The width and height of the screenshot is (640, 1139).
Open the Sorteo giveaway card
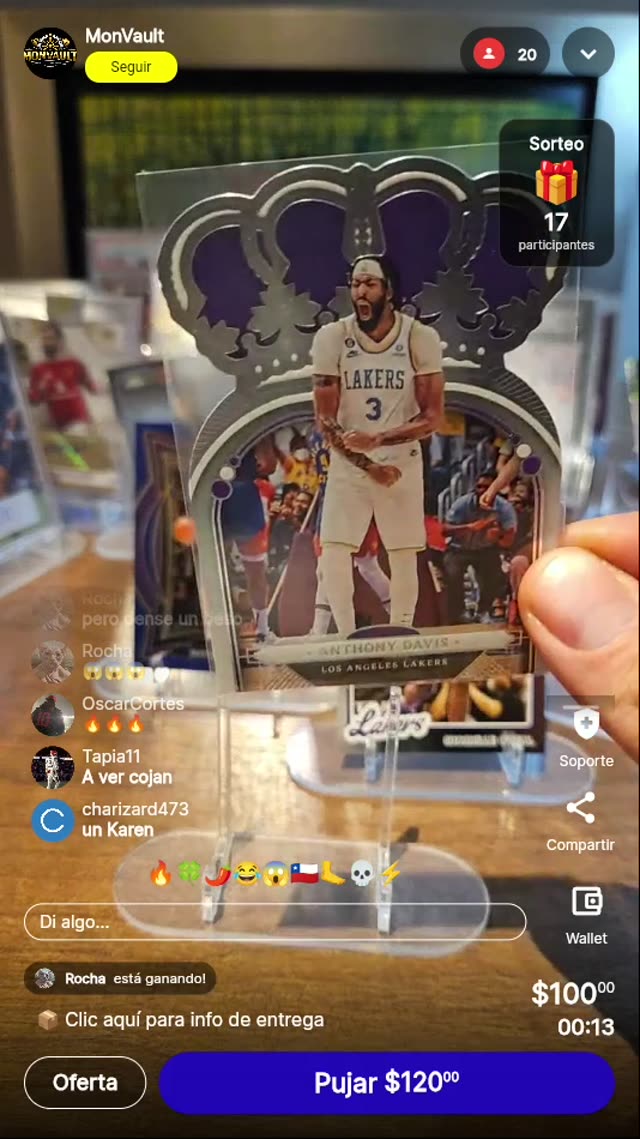pyautogui.click(x=556, y=193)
